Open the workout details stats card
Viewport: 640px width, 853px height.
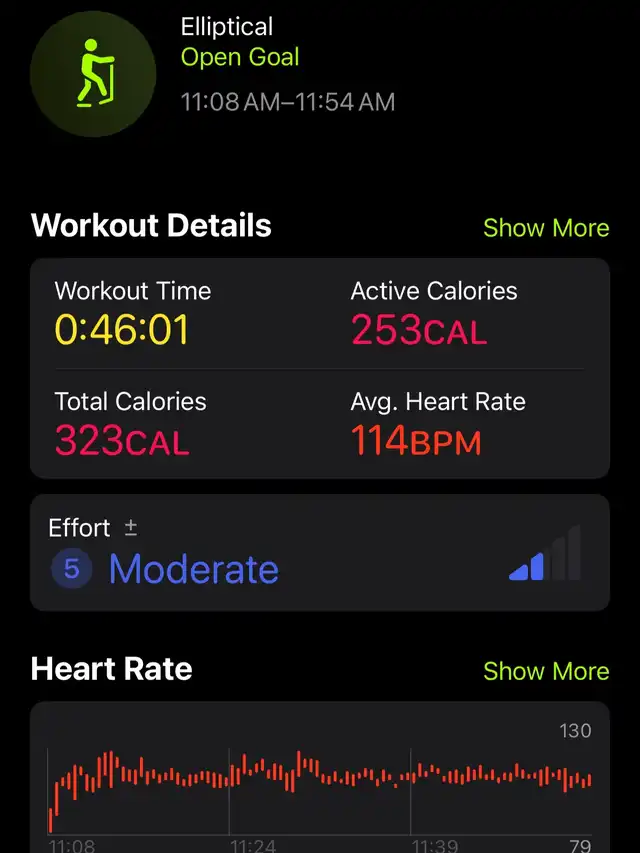coord(319,369)
